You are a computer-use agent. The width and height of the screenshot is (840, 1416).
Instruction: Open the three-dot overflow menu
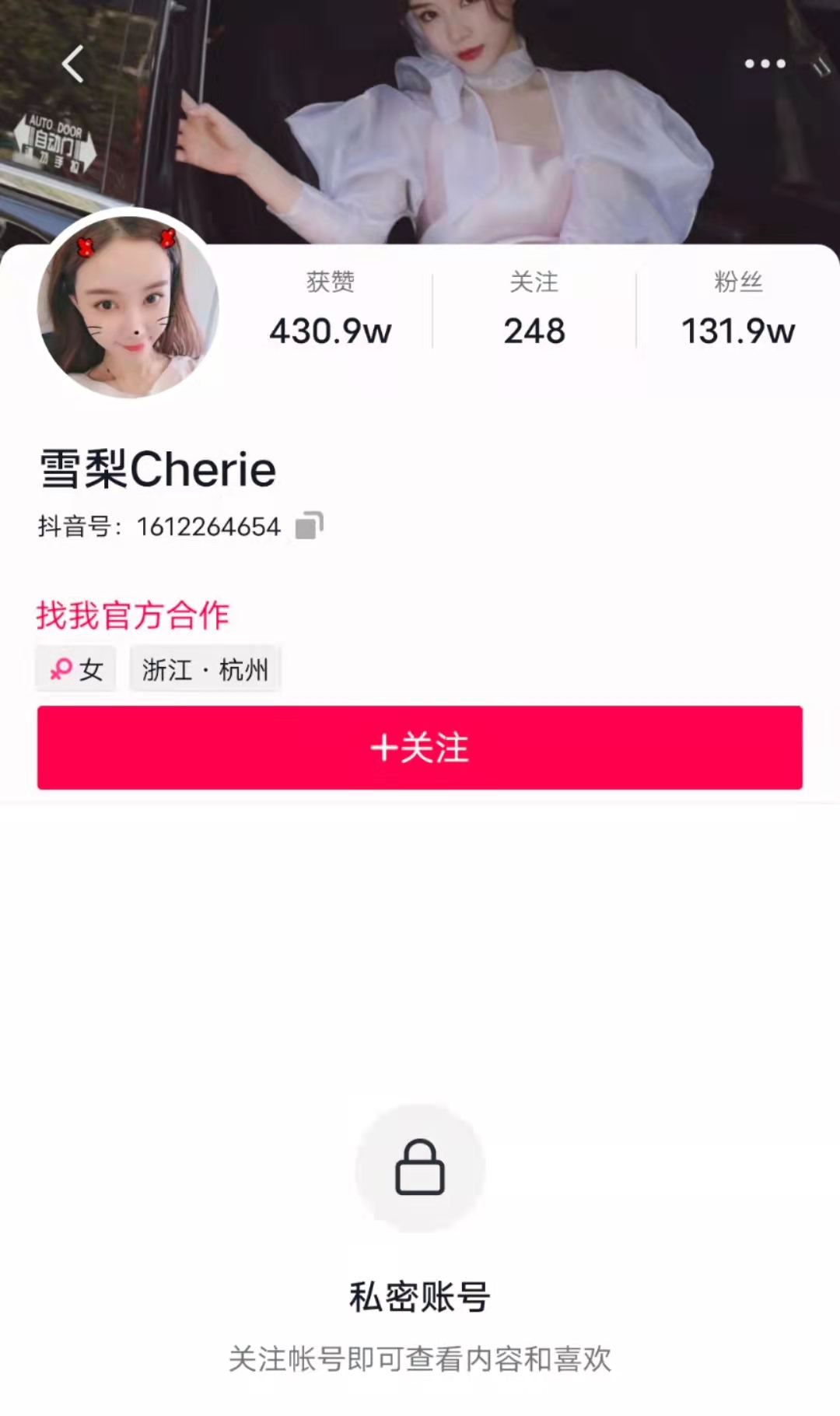coord(765,64)
